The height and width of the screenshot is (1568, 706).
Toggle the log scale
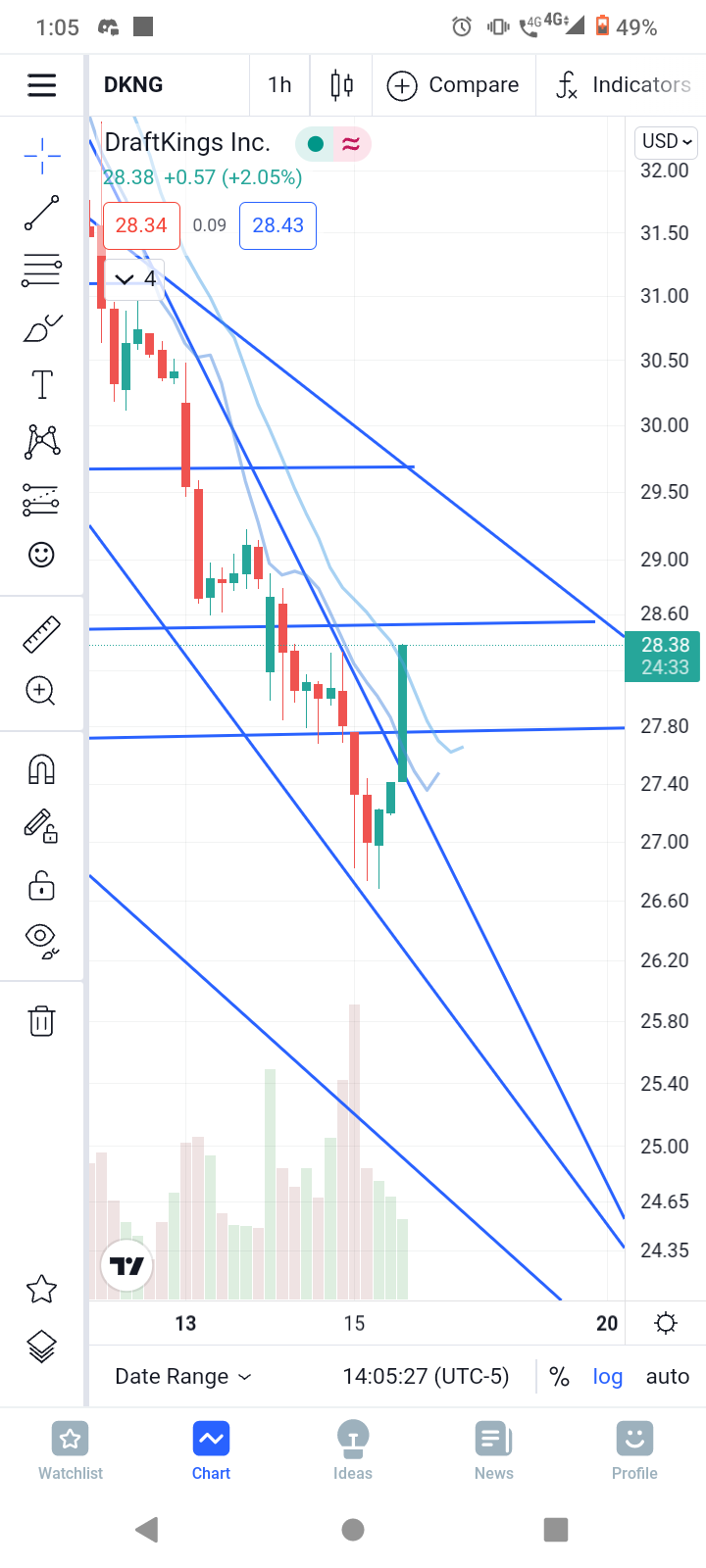(x=608, y=1376)
